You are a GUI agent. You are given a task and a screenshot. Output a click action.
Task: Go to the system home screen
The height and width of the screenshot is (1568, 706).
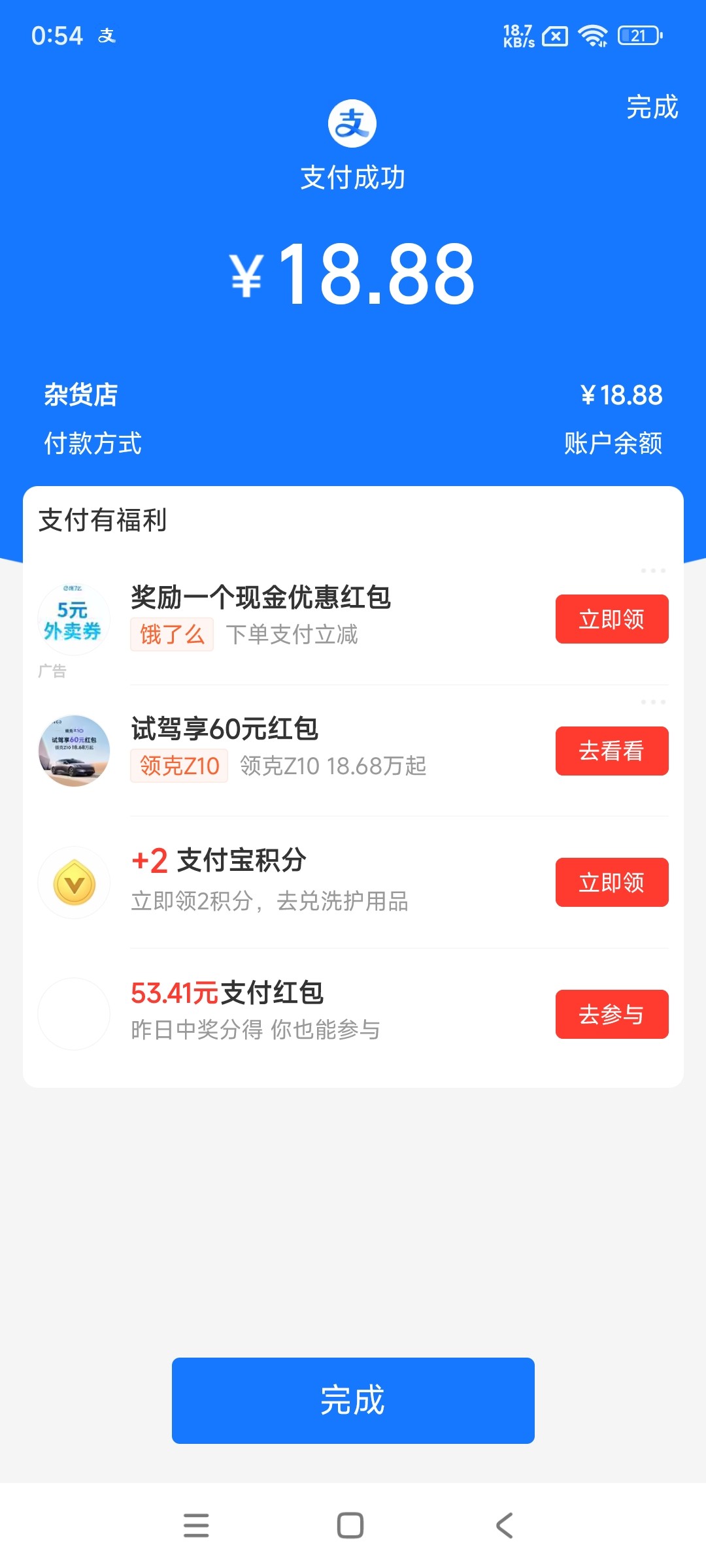pos(350,1526)
